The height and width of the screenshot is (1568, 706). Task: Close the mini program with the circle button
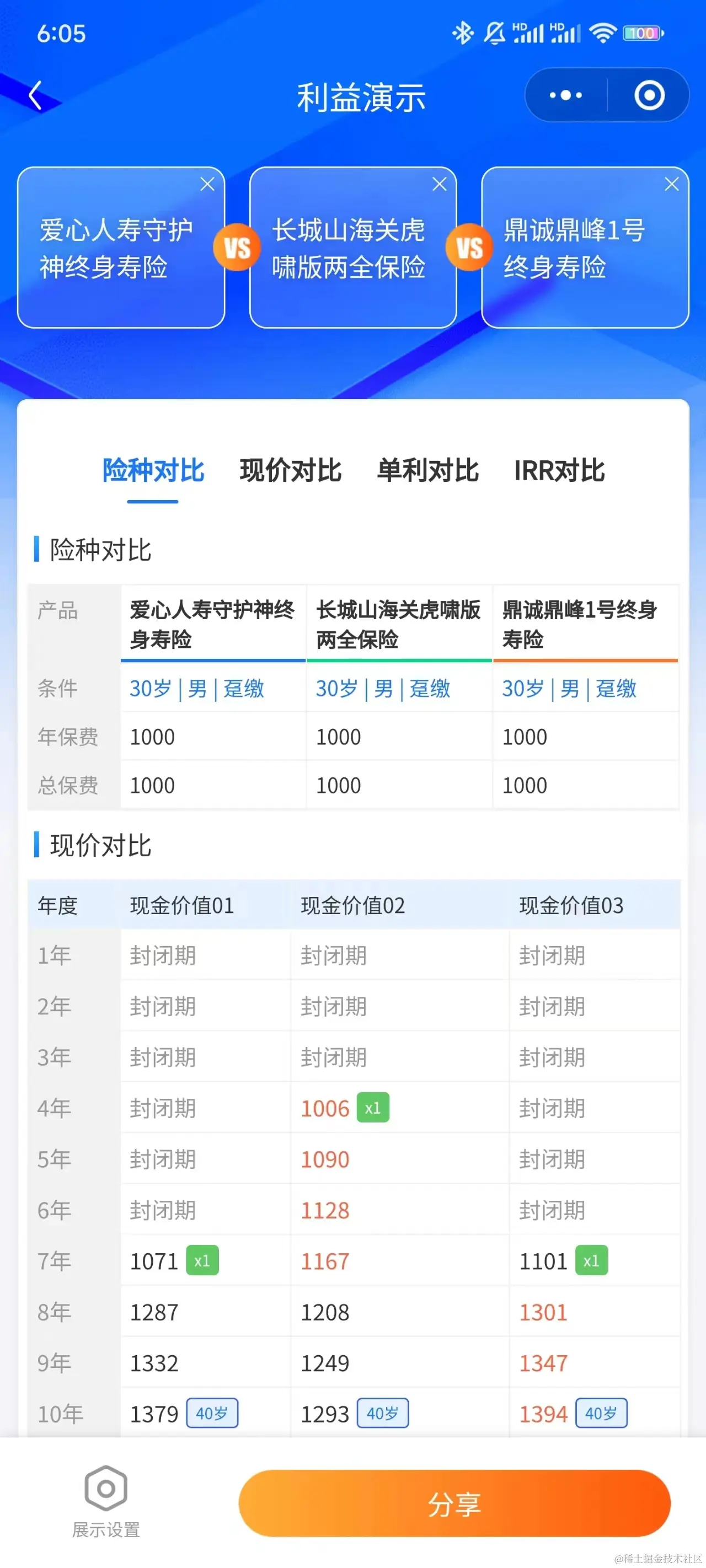(649, 95)
